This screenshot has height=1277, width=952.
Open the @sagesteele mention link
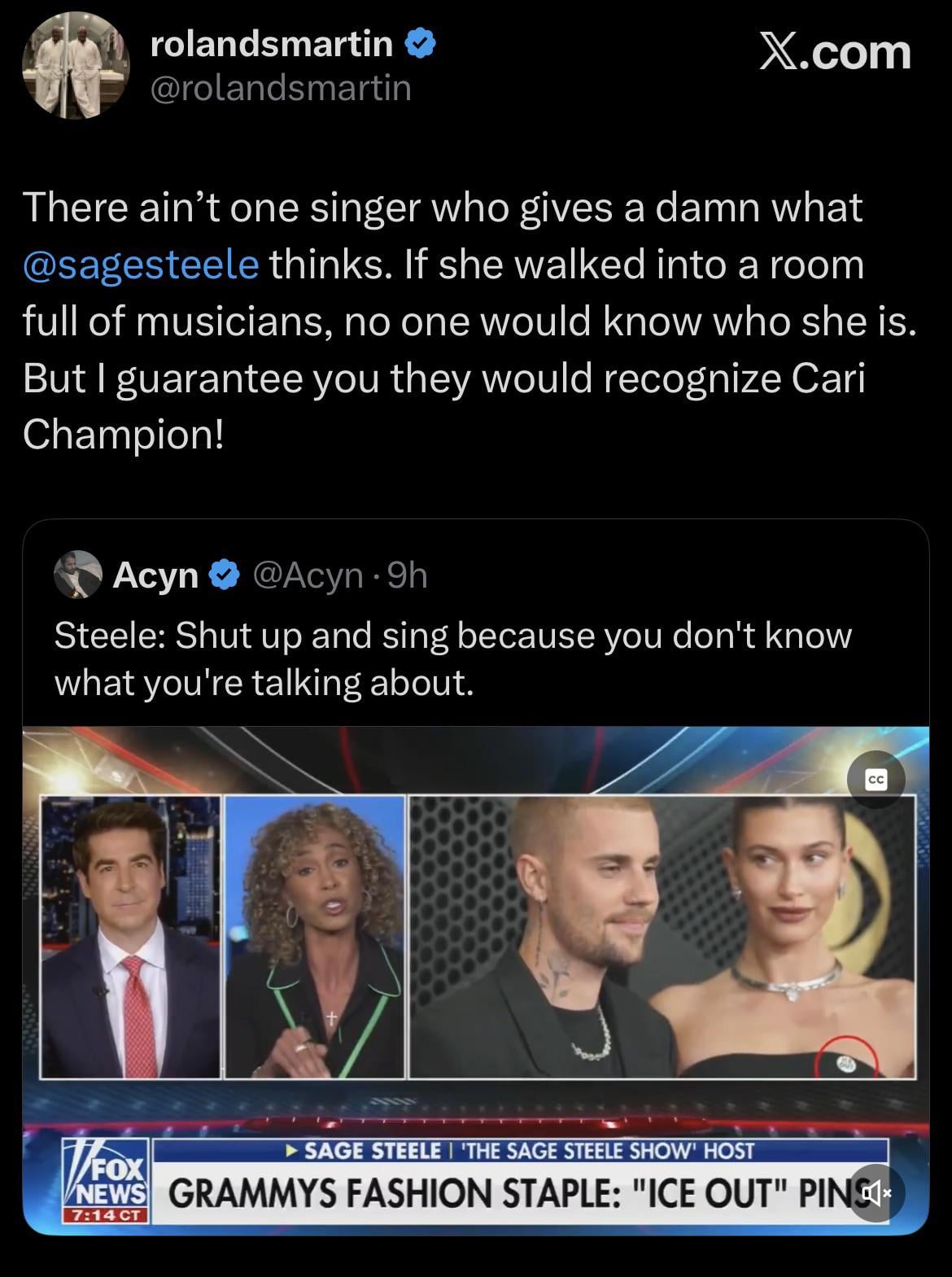(141, 265)
